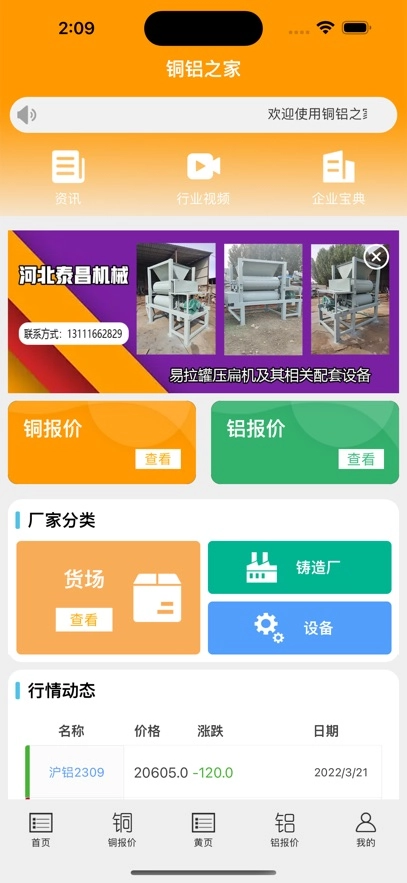Switch to the 首页 tab

[x=41, y=830]
